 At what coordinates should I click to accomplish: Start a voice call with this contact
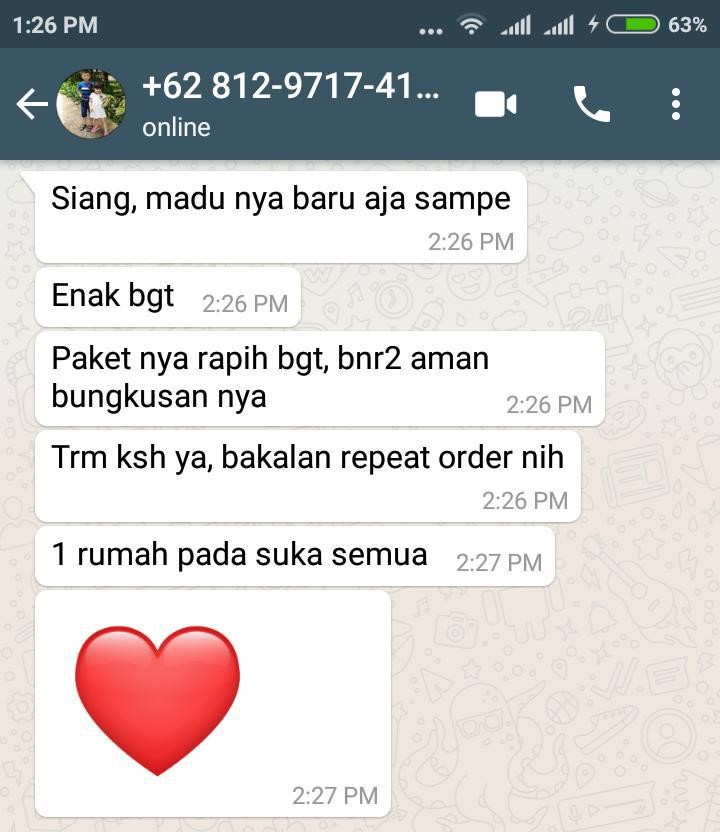tap(591, 104)
